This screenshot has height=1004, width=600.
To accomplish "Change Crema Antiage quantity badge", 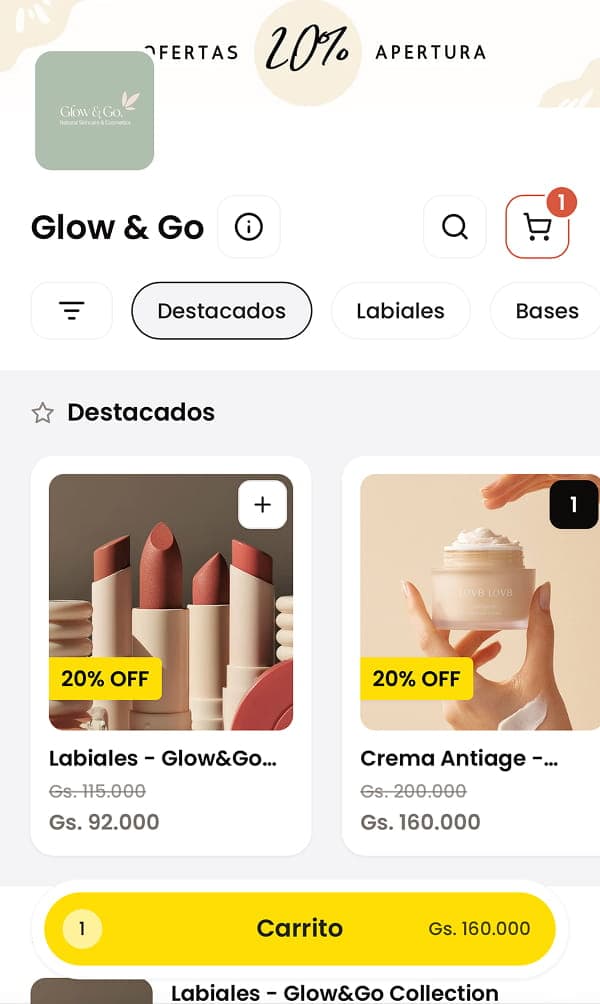I will (x=573, y=505).
